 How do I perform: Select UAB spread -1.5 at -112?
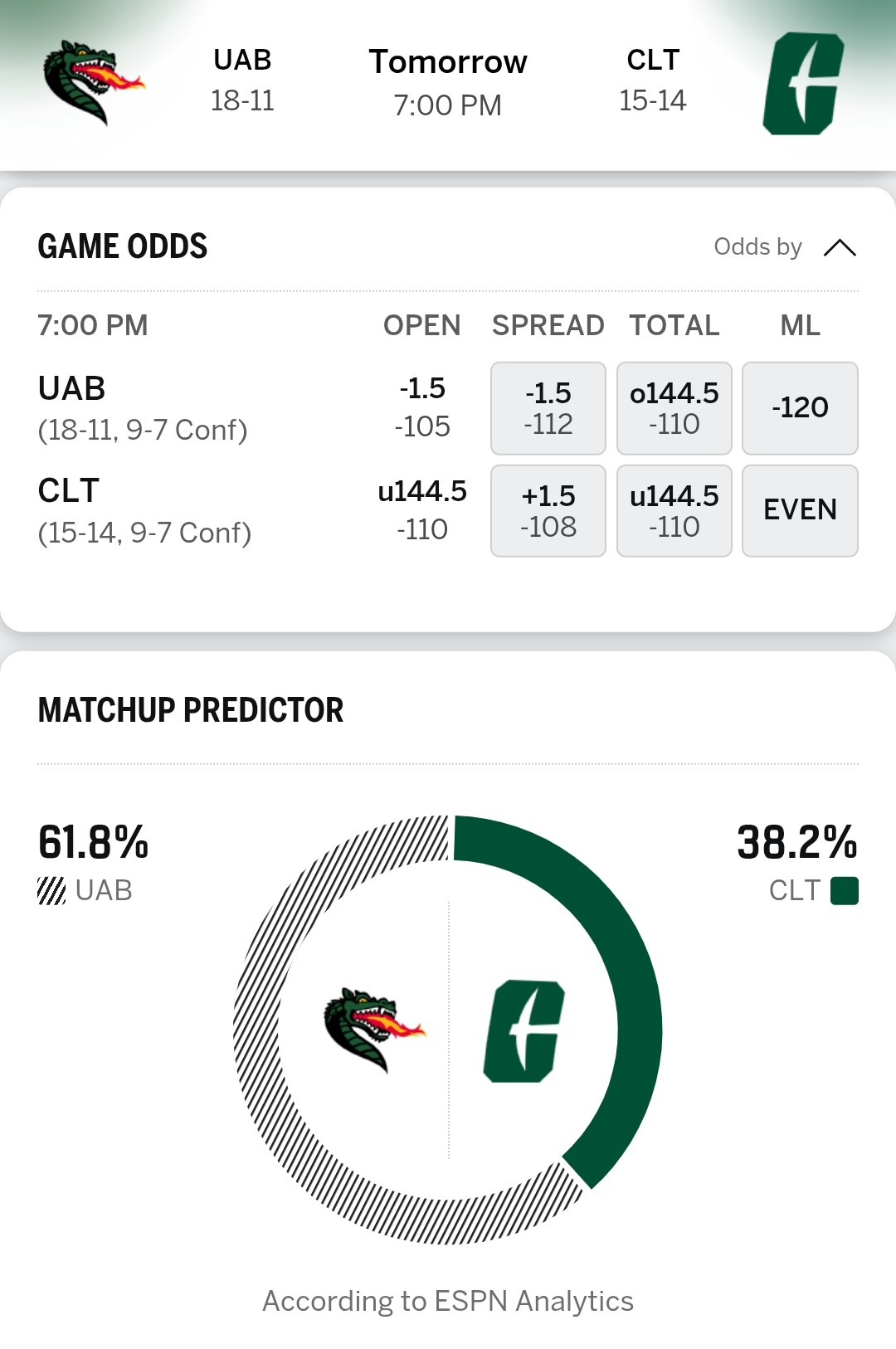[548, 408]
